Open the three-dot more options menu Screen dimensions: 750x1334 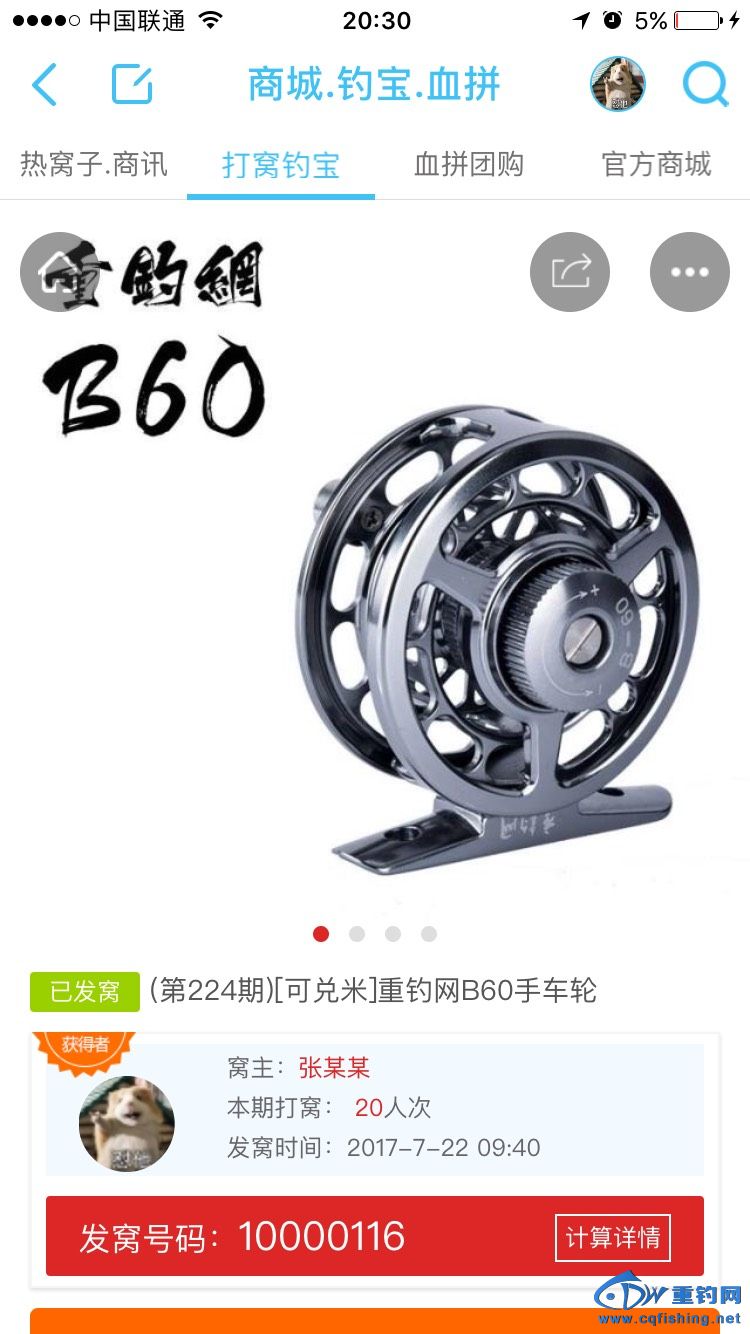tap(690, 272)
